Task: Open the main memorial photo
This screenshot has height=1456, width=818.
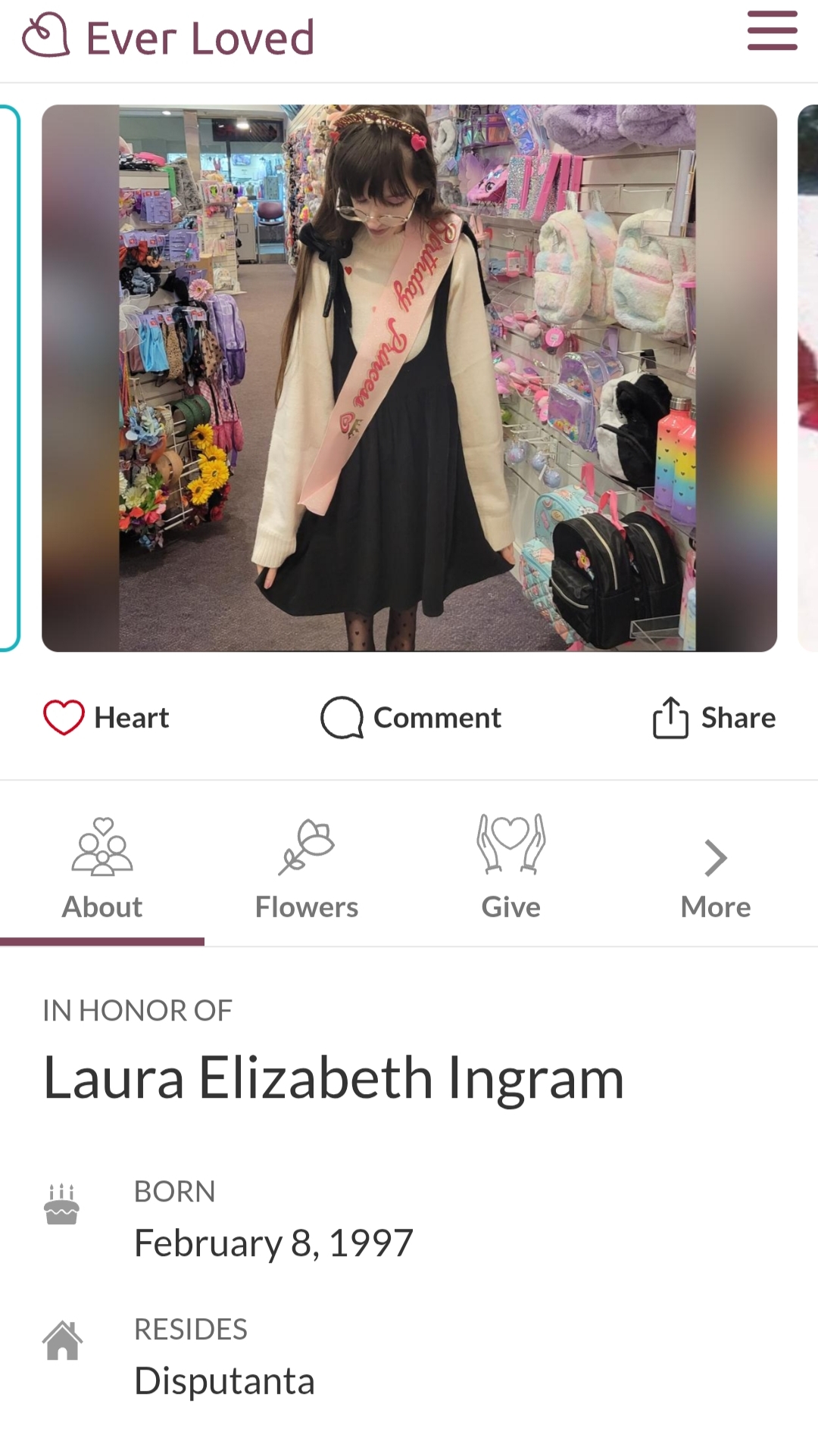Action: (409, 378)
